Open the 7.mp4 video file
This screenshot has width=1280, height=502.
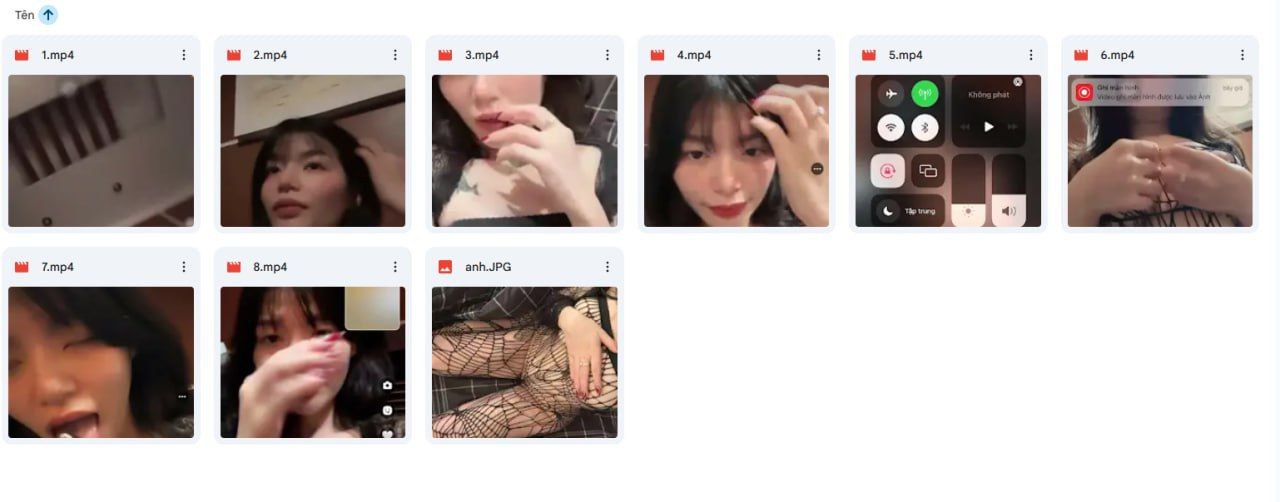coord(101,362)
